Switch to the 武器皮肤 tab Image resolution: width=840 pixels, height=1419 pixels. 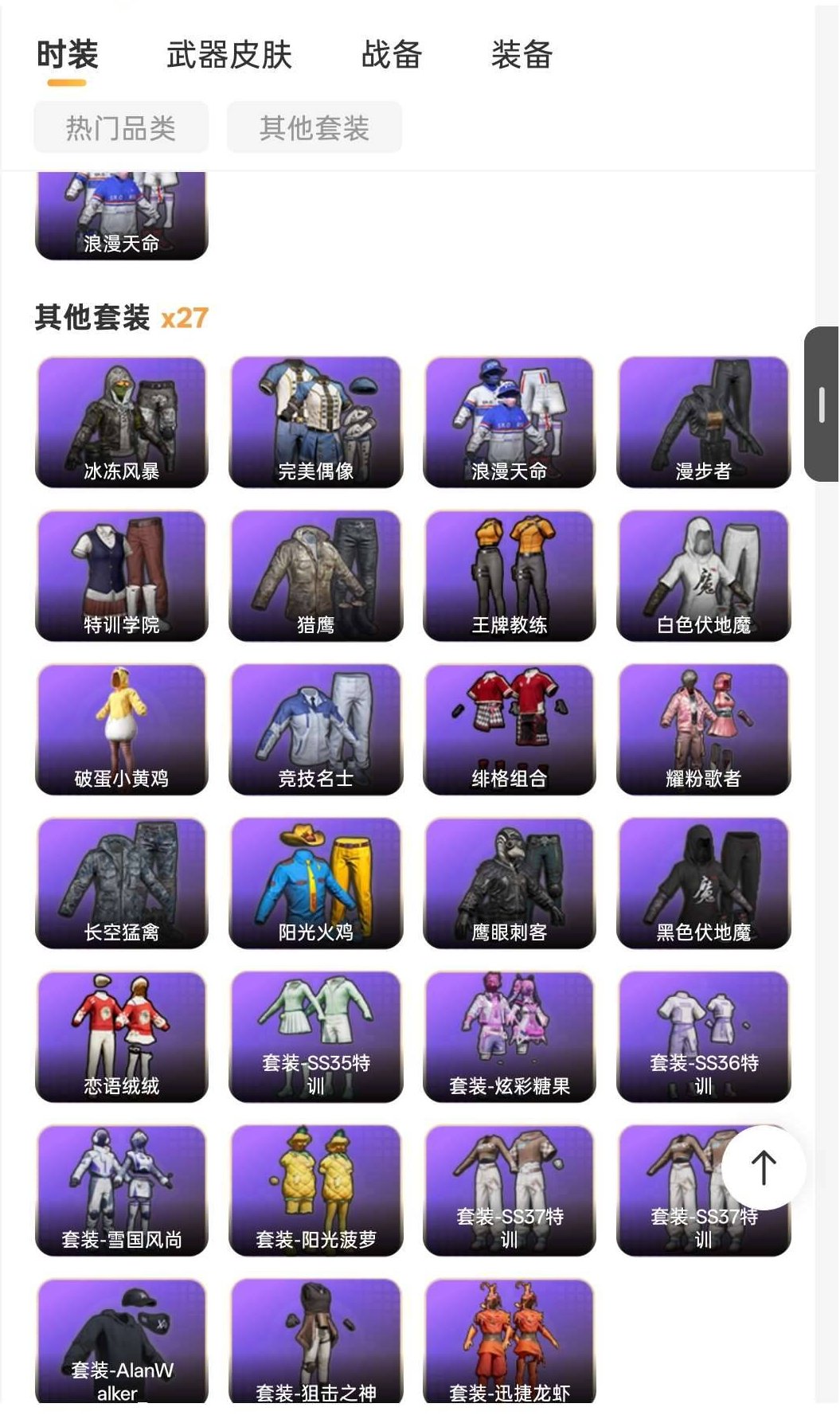pos(229,54)
